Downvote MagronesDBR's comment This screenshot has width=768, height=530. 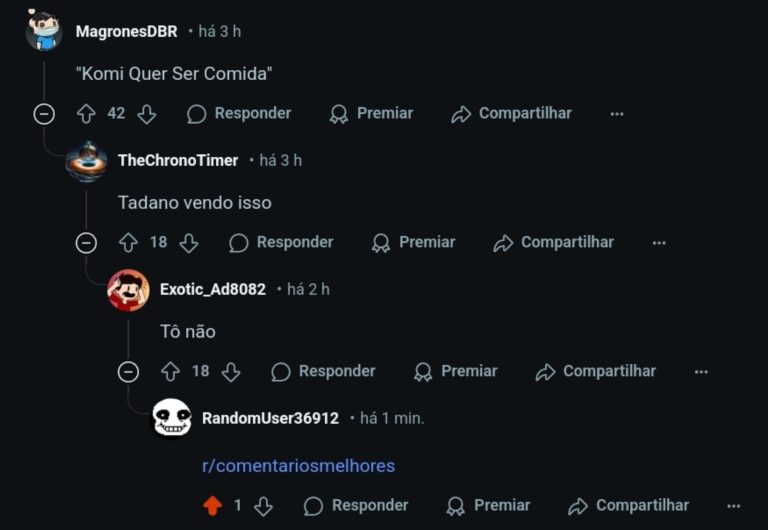click(147, 114)
